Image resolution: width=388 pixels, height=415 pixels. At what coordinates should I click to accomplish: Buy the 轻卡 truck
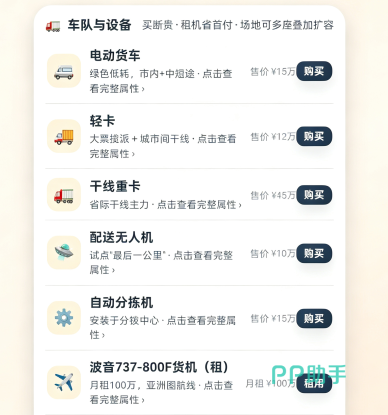click(314, 136)
